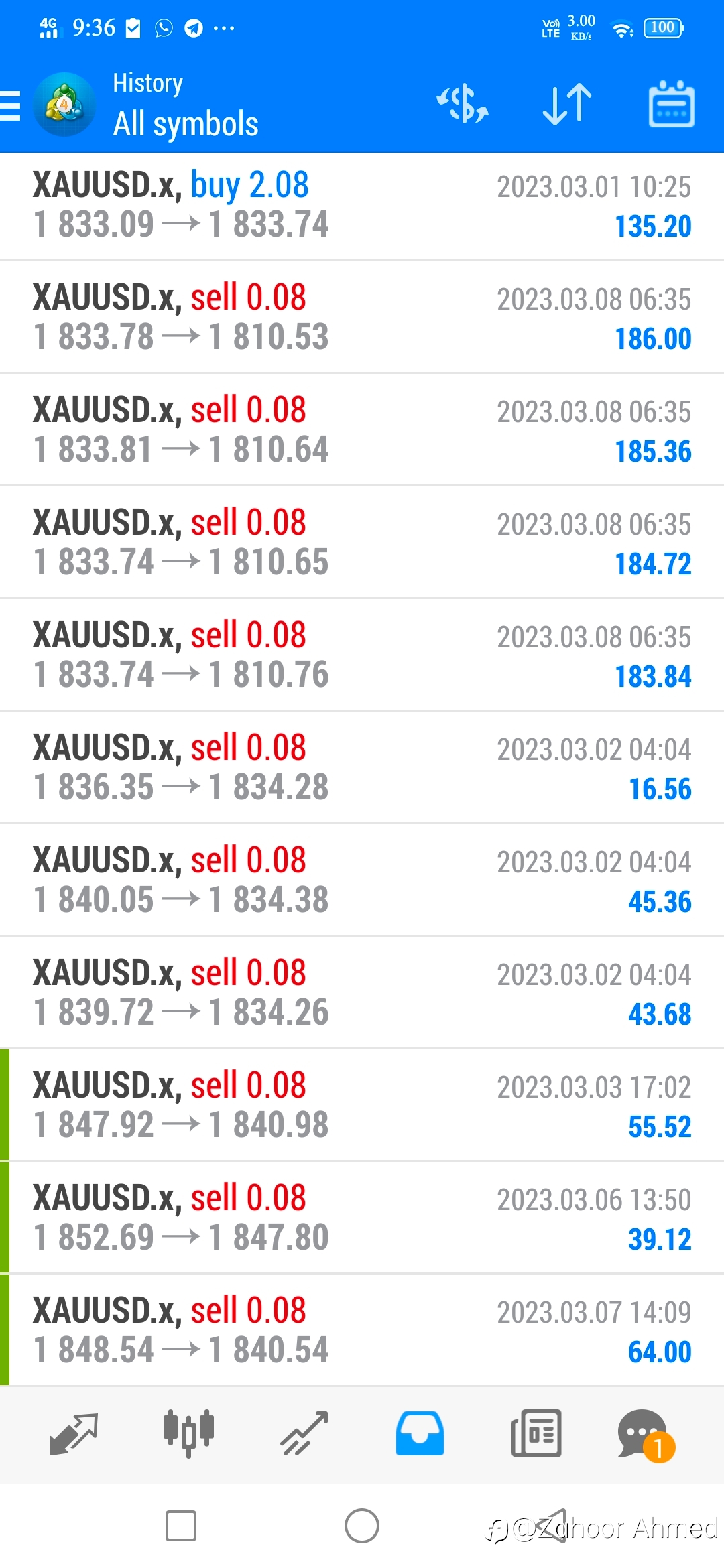This screenshot has height=1568, width=724.
Task: Select the sell trade with profit 45.36
Action: pos(362,880)
